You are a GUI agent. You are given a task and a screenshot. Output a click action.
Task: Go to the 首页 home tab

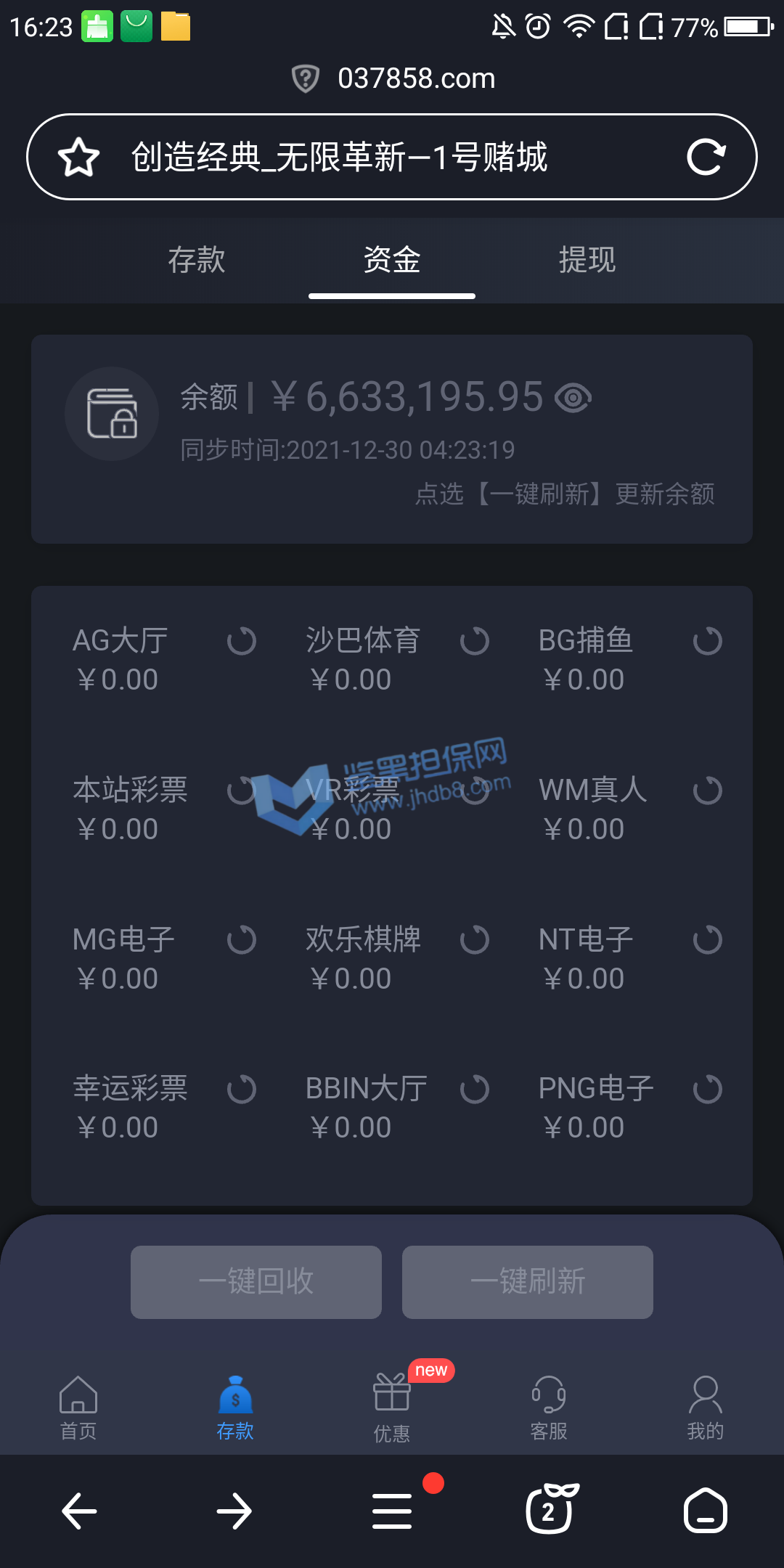tap(78, 1407)
